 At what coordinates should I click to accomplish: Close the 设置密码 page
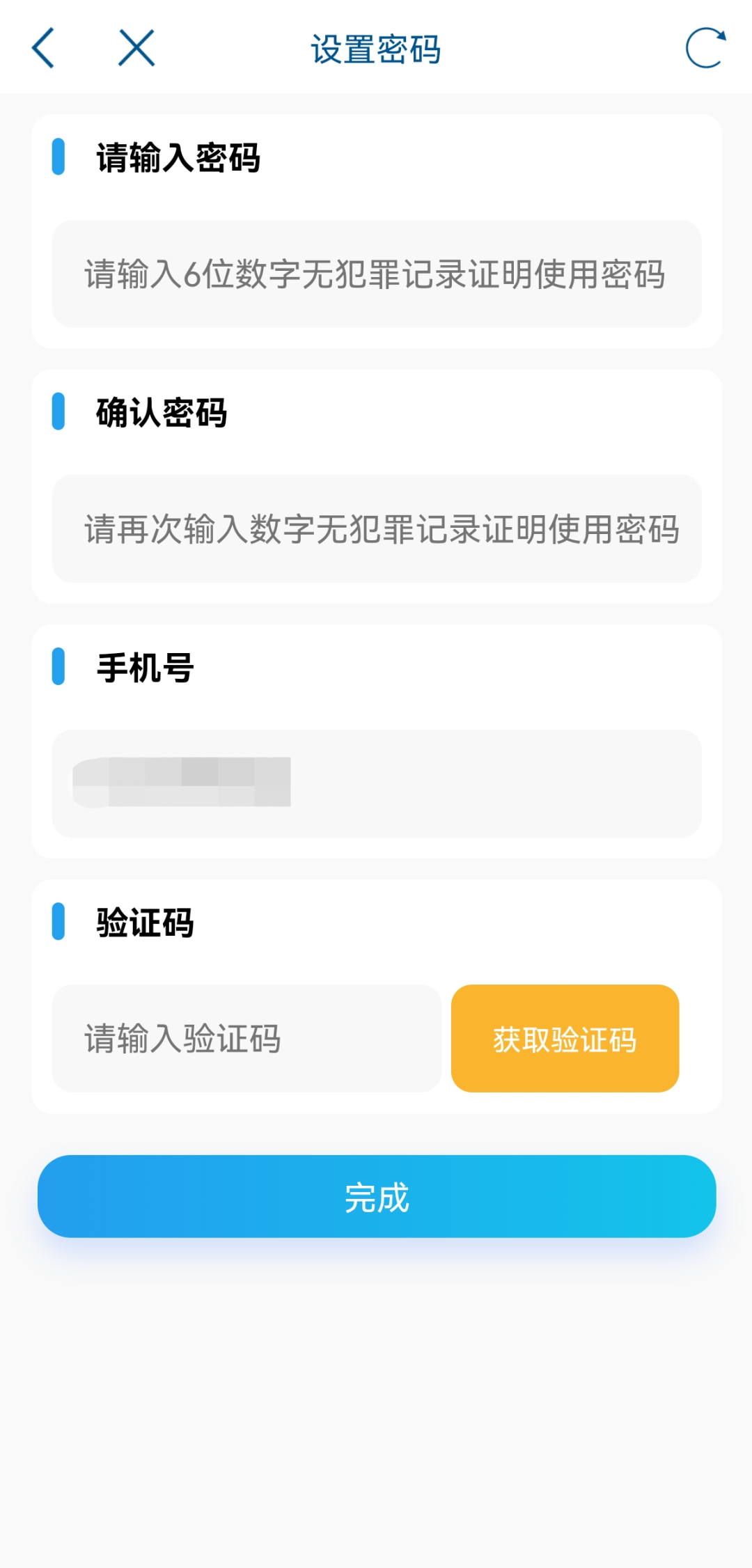coord(136,48)
